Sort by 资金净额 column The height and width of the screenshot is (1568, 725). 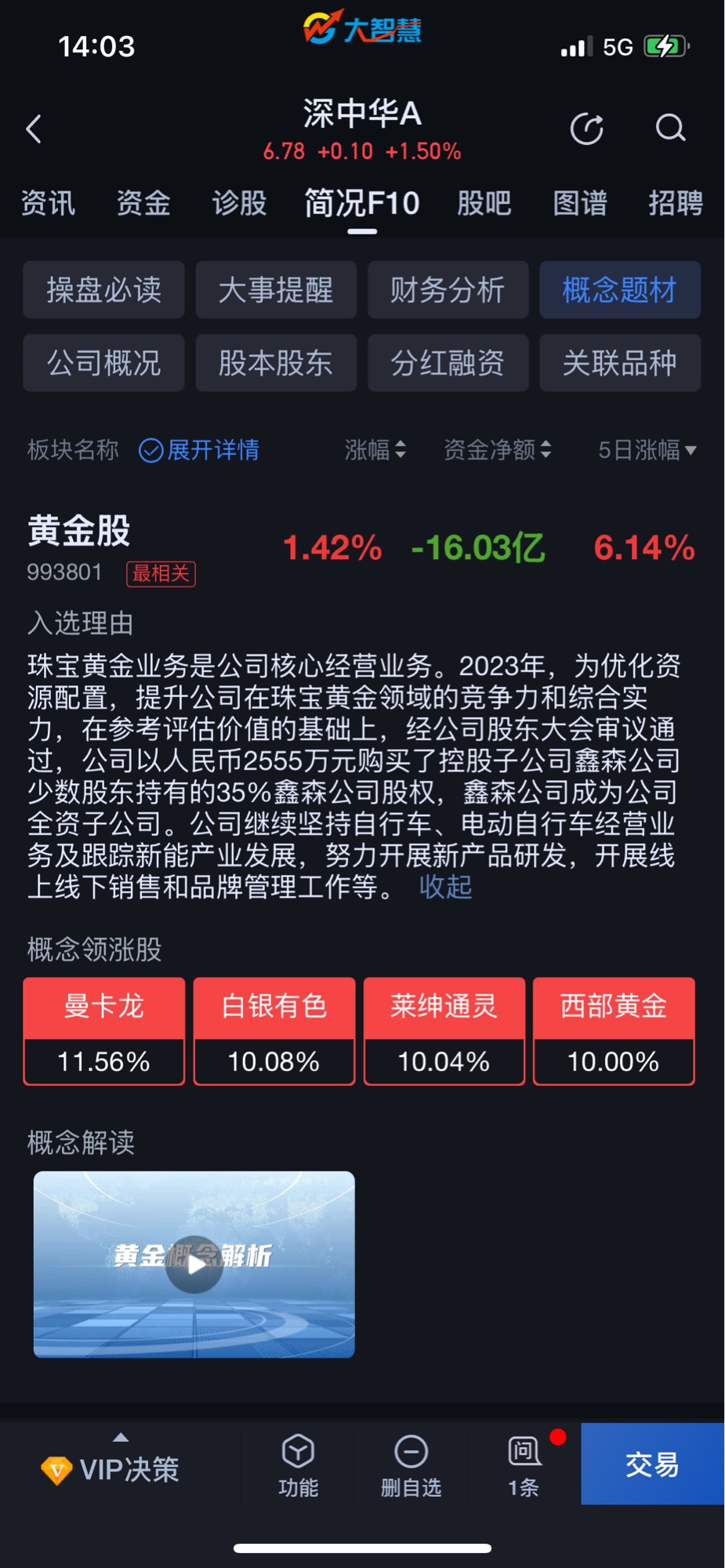[x=498, y=450]
